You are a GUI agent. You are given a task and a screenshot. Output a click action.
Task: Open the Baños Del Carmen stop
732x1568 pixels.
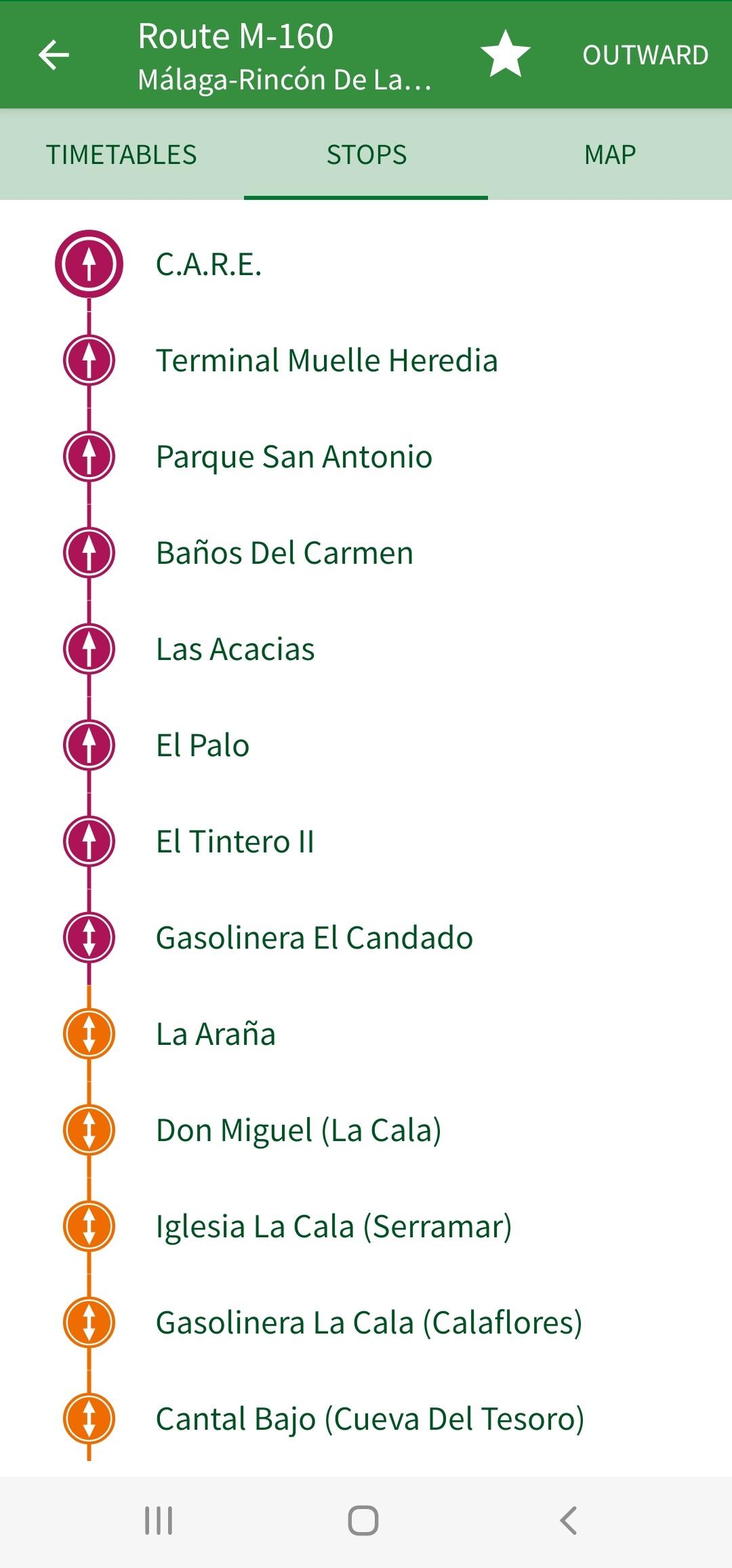tap(366, 552)
